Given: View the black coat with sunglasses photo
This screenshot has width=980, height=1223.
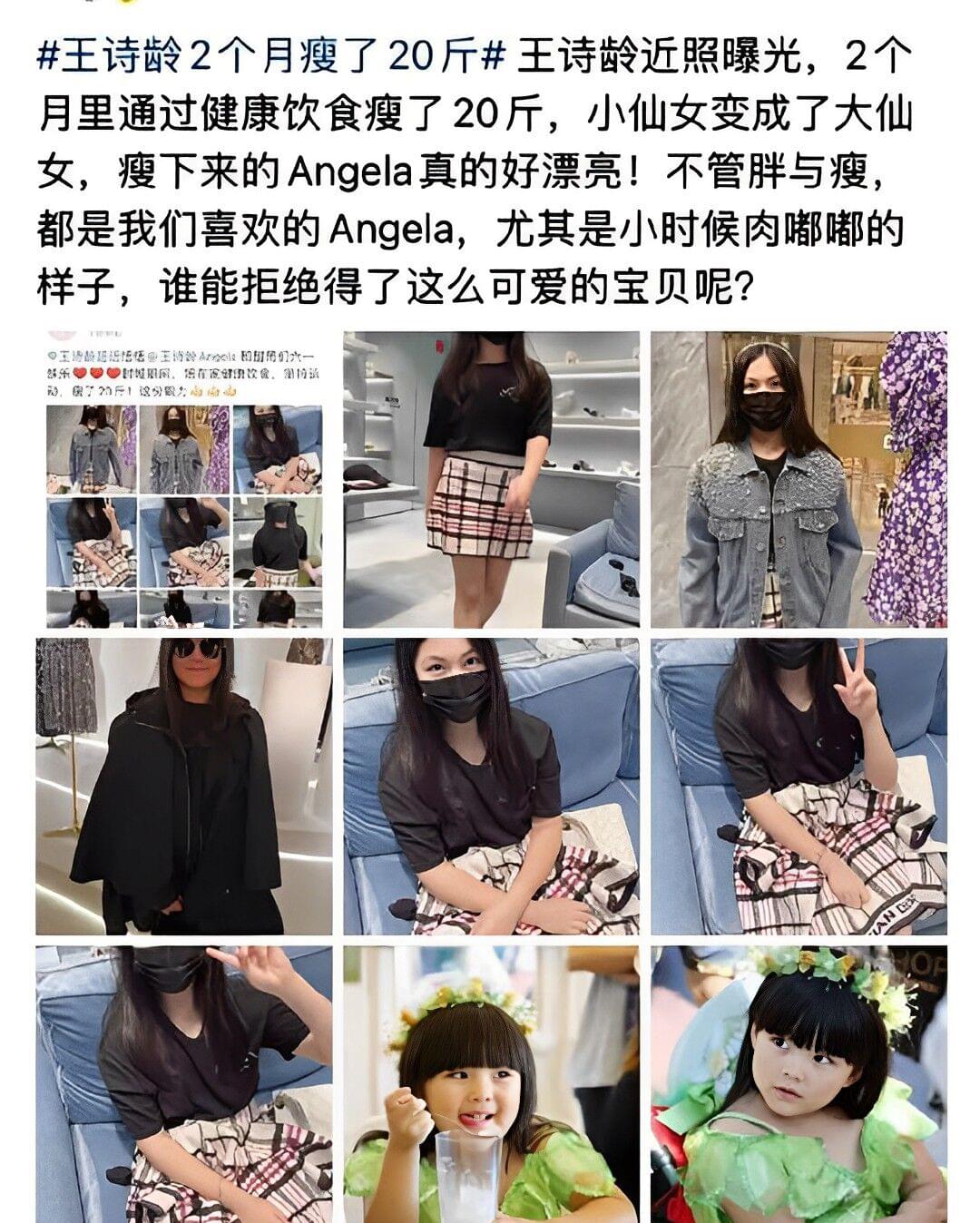Looking at the screenshot, I should [184, 787].
